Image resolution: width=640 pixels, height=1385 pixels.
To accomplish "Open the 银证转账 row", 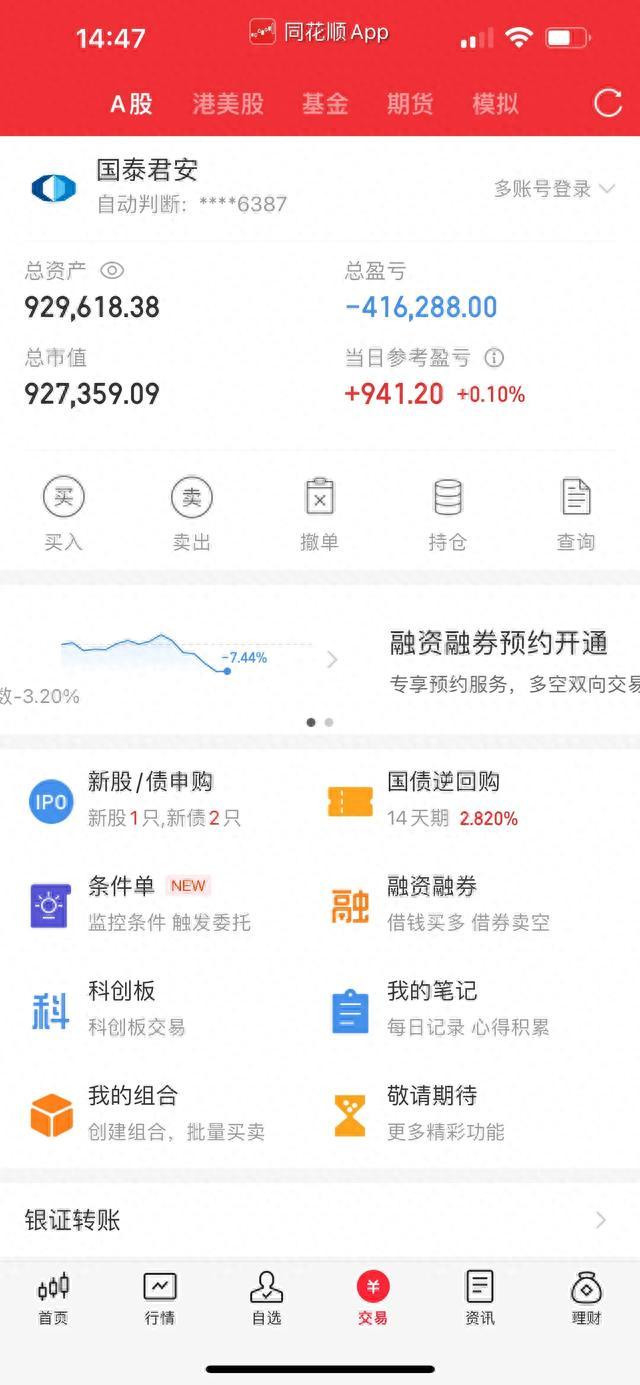I will coord(320,1220).
